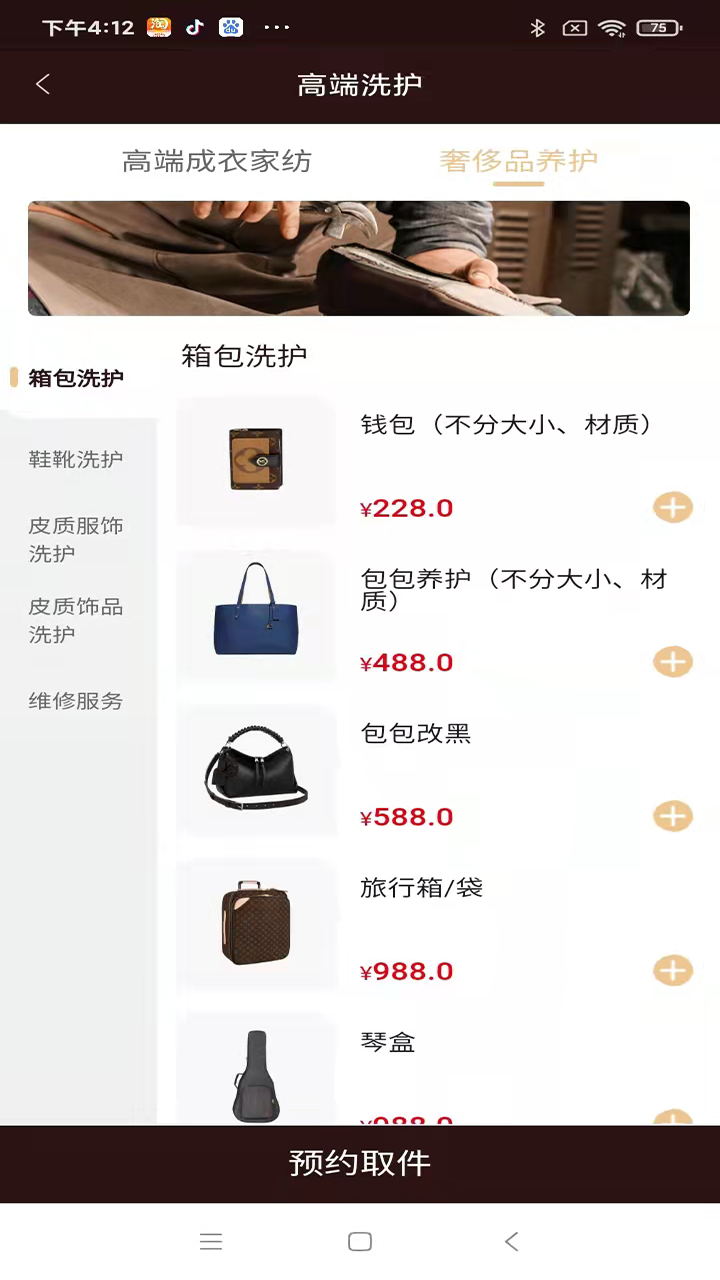
Task: Tap the home button in the navigation bar
Action: [x=360, y=1240]
